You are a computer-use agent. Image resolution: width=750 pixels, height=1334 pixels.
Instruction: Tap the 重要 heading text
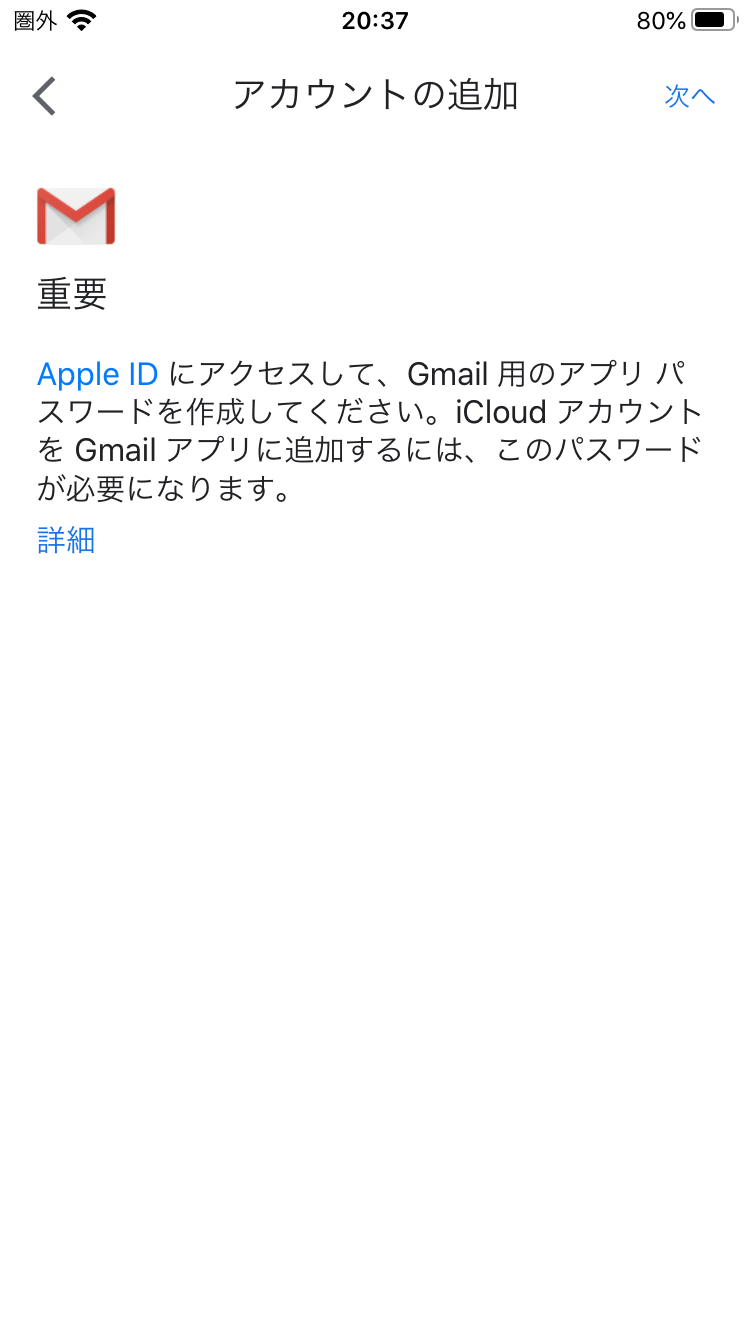[70, 295]
